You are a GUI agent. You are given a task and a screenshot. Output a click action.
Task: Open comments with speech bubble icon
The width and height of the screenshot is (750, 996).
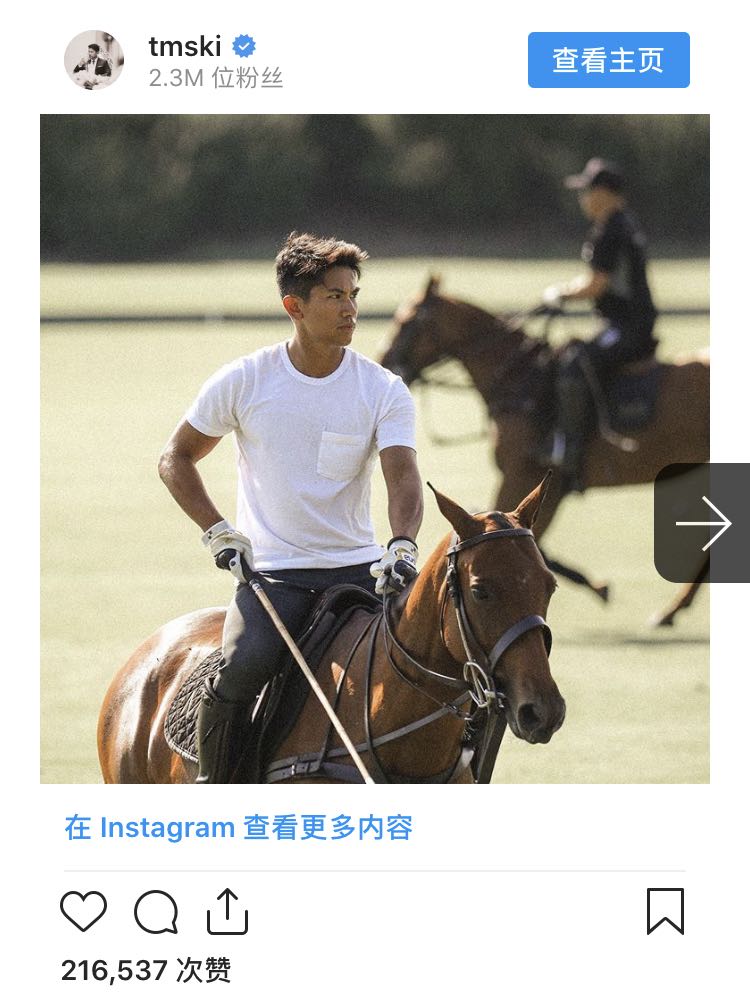click(x=156, y=912)
